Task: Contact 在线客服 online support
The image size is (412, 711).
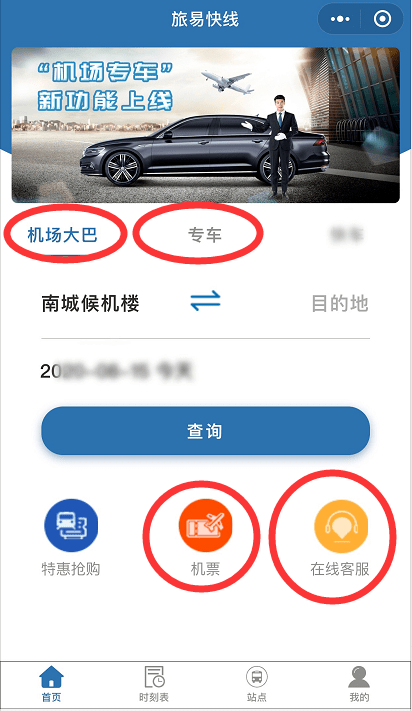Action: pos(340,538)
